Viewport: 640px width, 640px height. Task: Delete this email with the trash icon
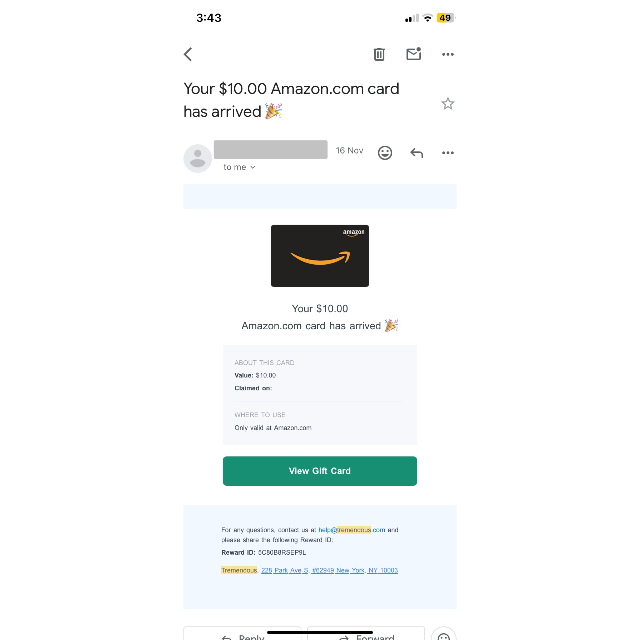[x=380, y=54]
